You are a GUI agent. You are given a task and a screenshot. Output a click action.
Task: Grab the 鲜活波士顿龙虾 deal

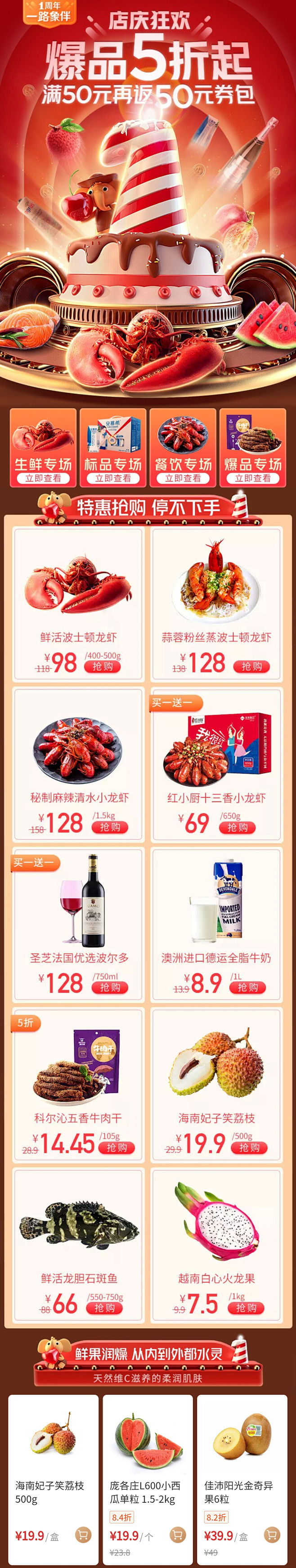point(102,667)
